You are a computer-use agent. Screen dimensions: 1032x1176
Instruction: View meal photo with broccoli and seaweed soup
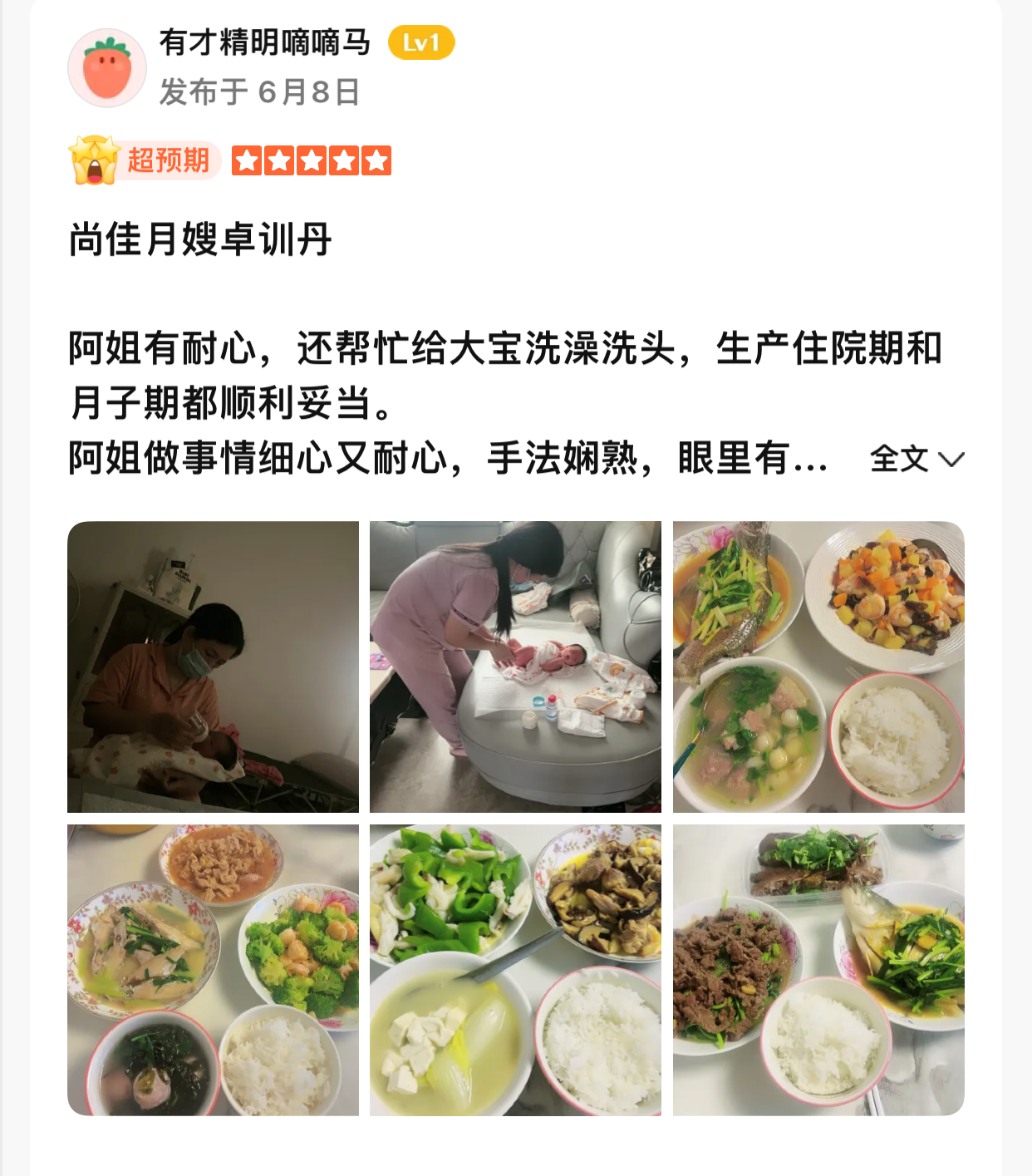click(213, 969)
